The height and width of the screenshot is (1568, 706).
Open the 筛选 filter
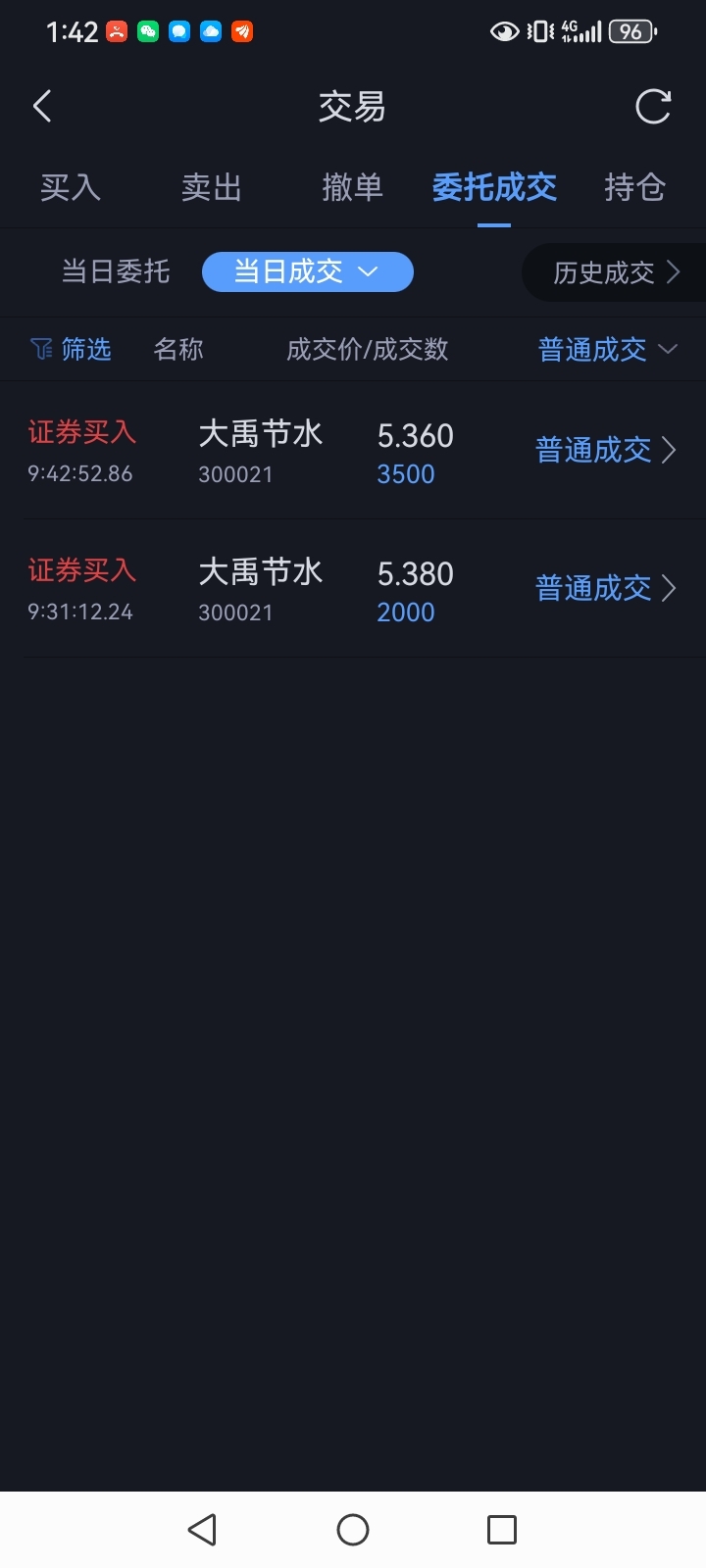point(71,349)
